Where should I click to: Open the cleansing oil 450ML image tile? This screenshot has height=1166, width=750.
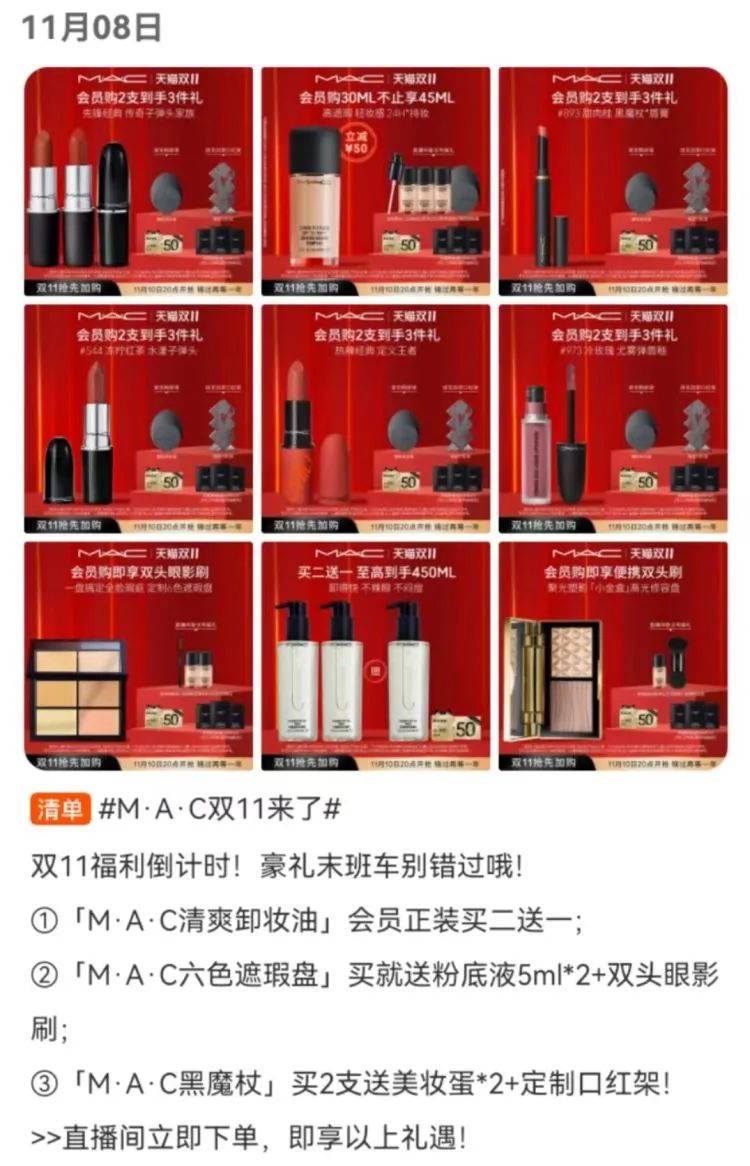coord(376,656)
